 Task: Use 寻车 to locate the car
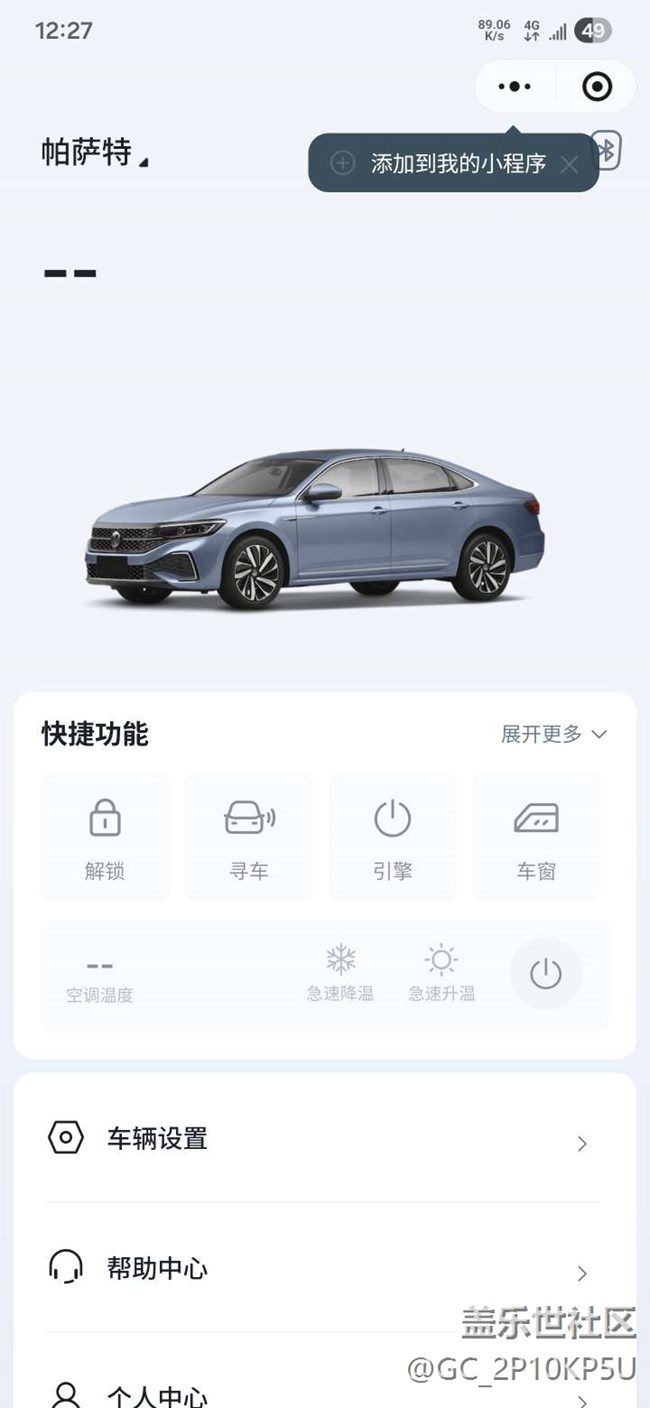click(x=249, y=836)
